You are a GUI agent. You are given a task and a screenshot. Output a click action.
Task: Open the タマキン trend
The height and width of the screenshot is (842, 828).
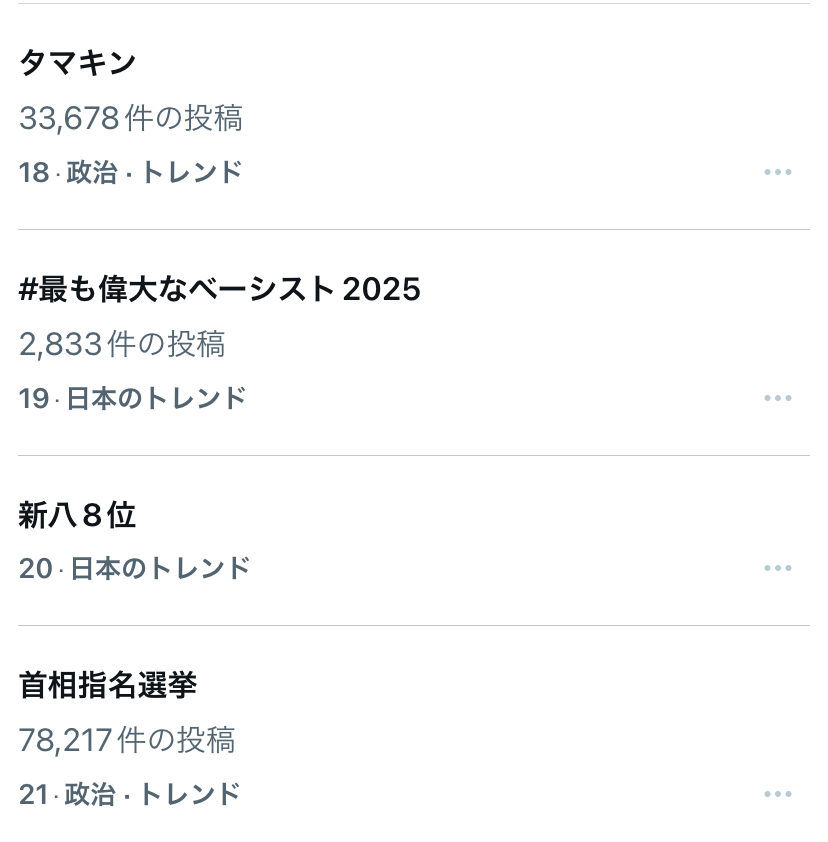[78, 64]
